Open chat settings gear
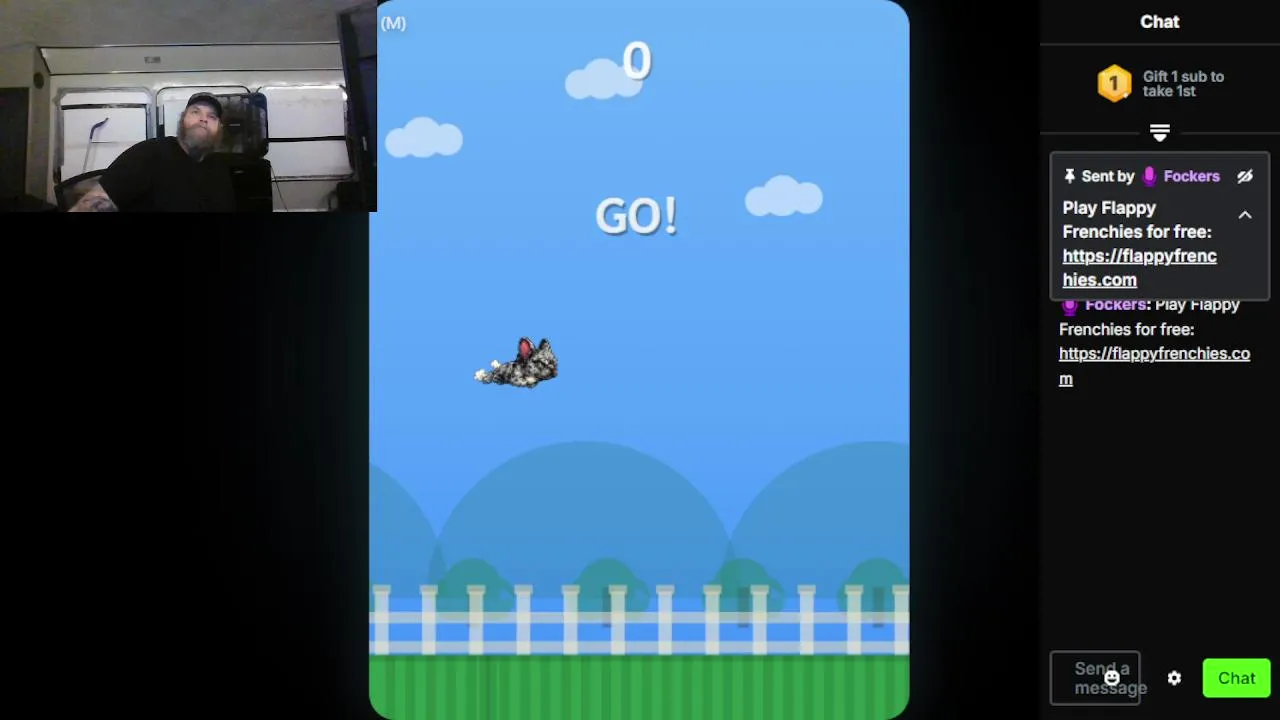The width and height of the screenshot is (1280, 720). click(1174, 678)
